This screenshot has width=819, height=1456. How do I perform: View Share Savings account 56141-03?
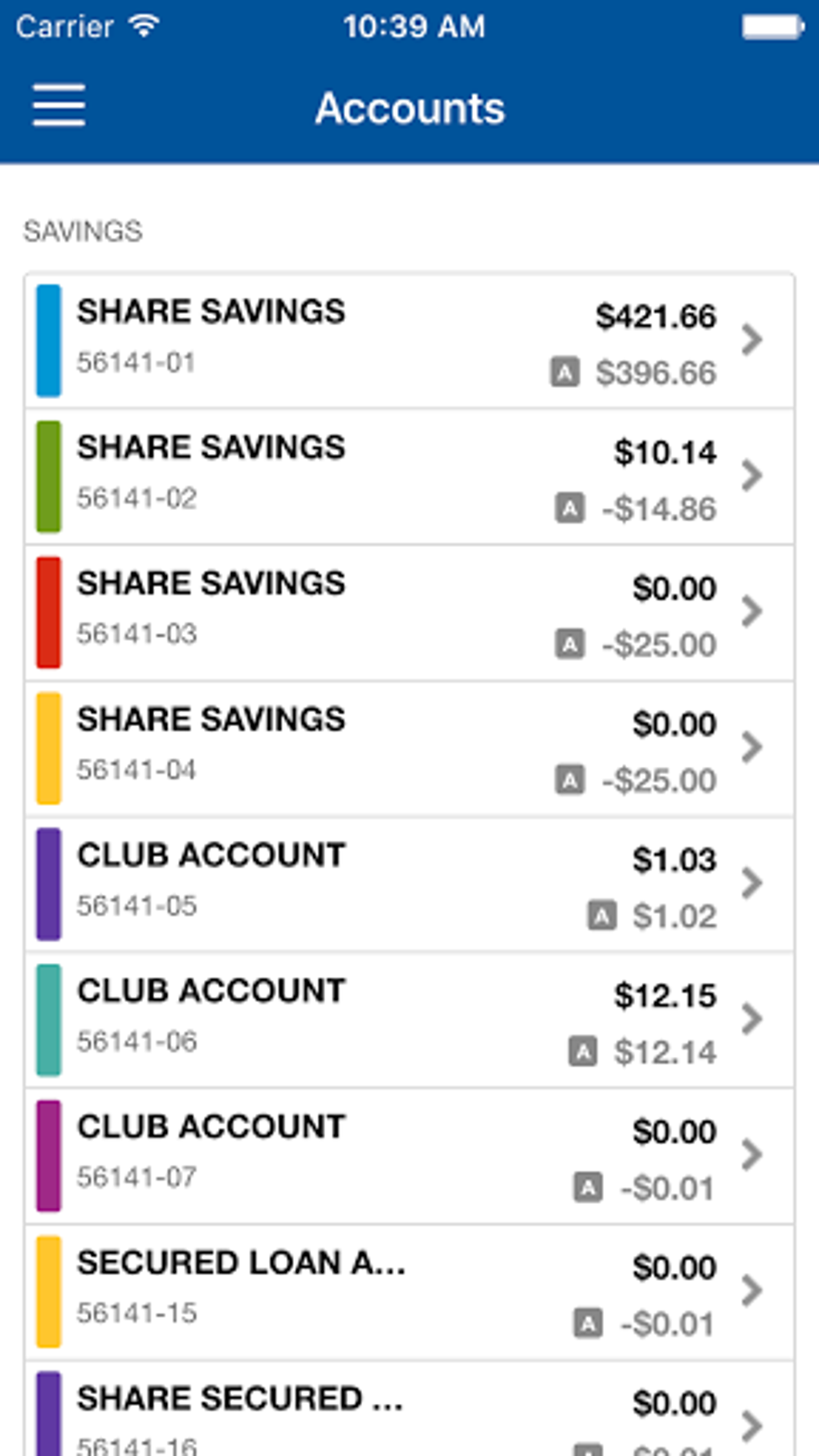pos(409,613)
